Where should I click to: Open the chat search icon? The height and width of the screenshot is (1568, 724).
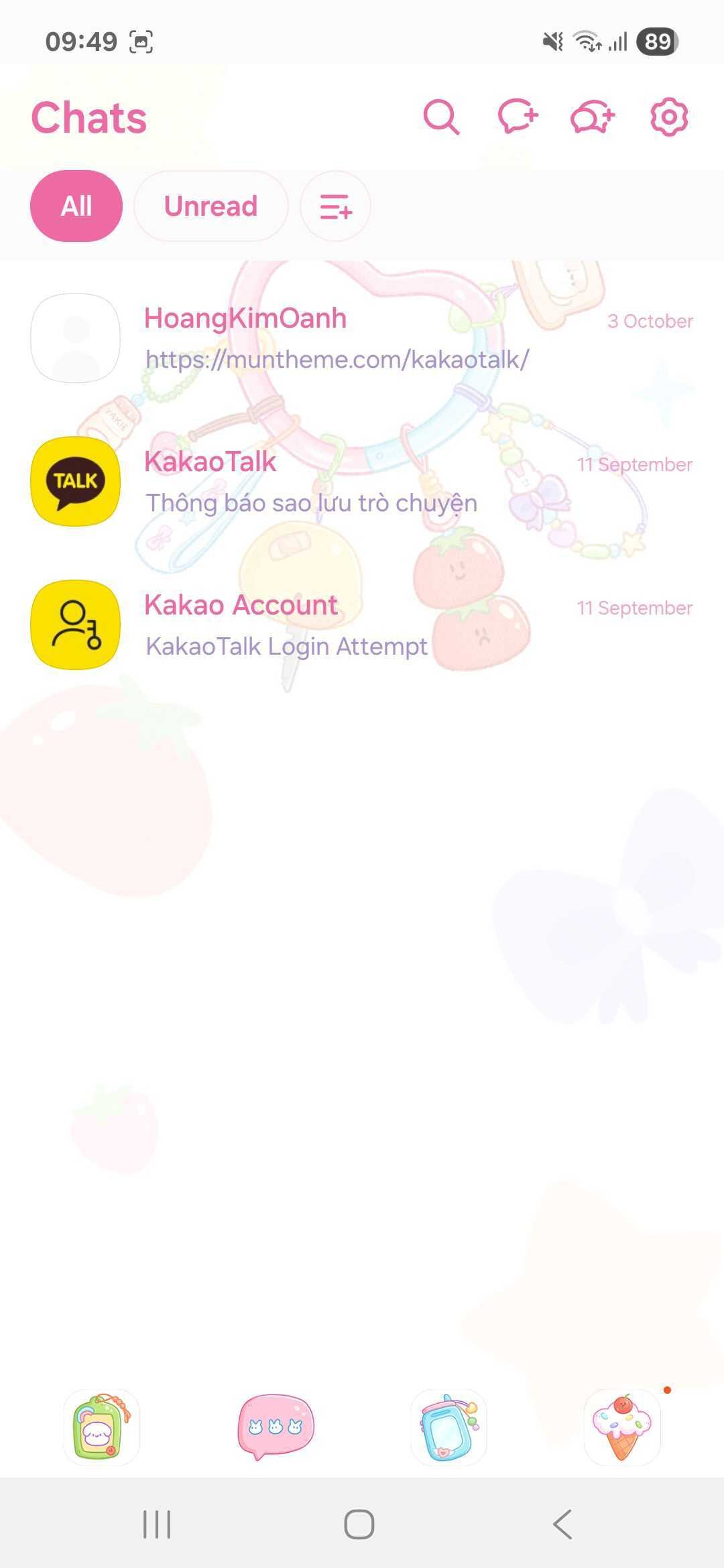click(x=441, y=117)
